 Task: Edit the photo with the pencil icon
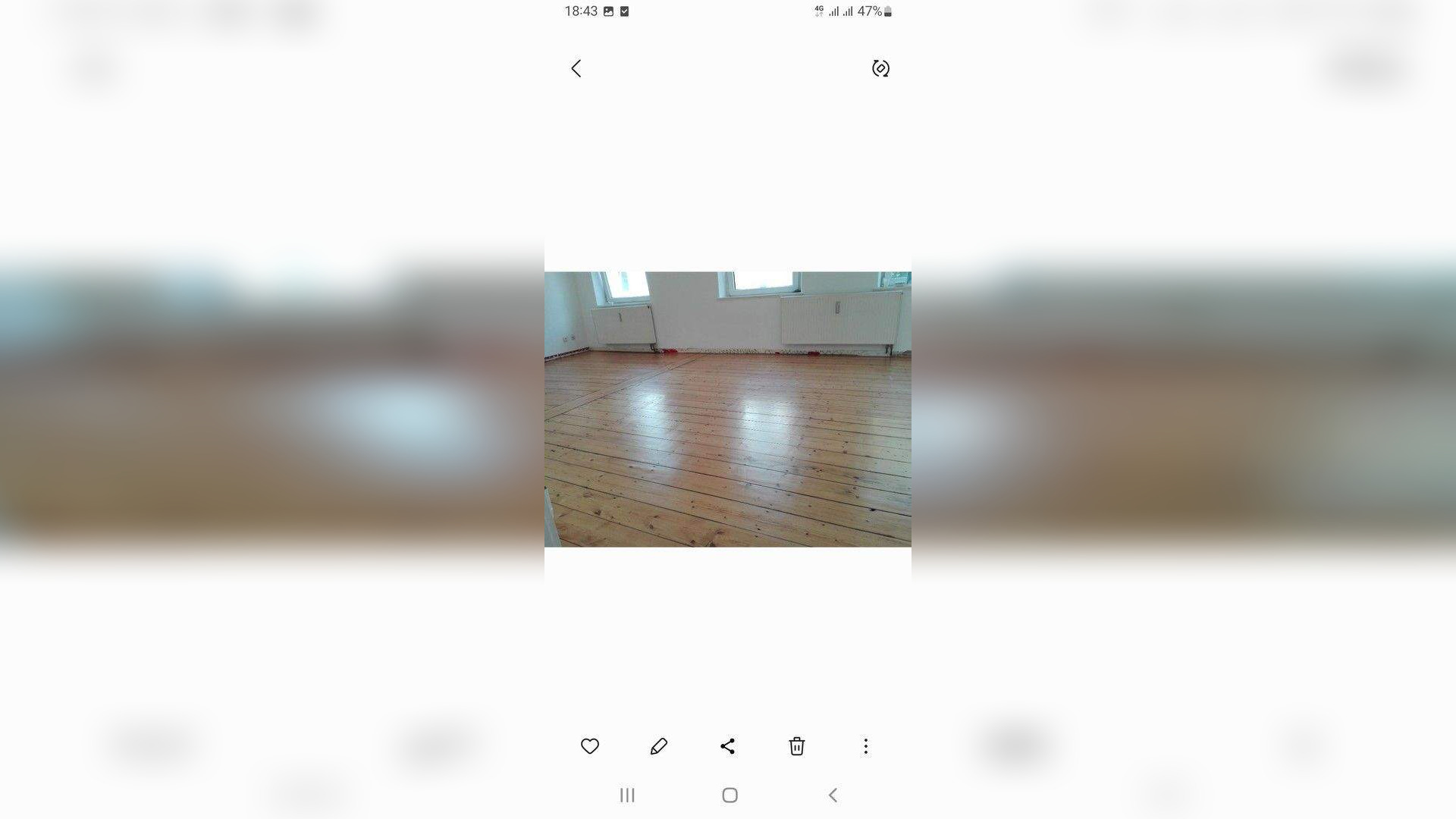pyautogui.click(x=659, y=746)
